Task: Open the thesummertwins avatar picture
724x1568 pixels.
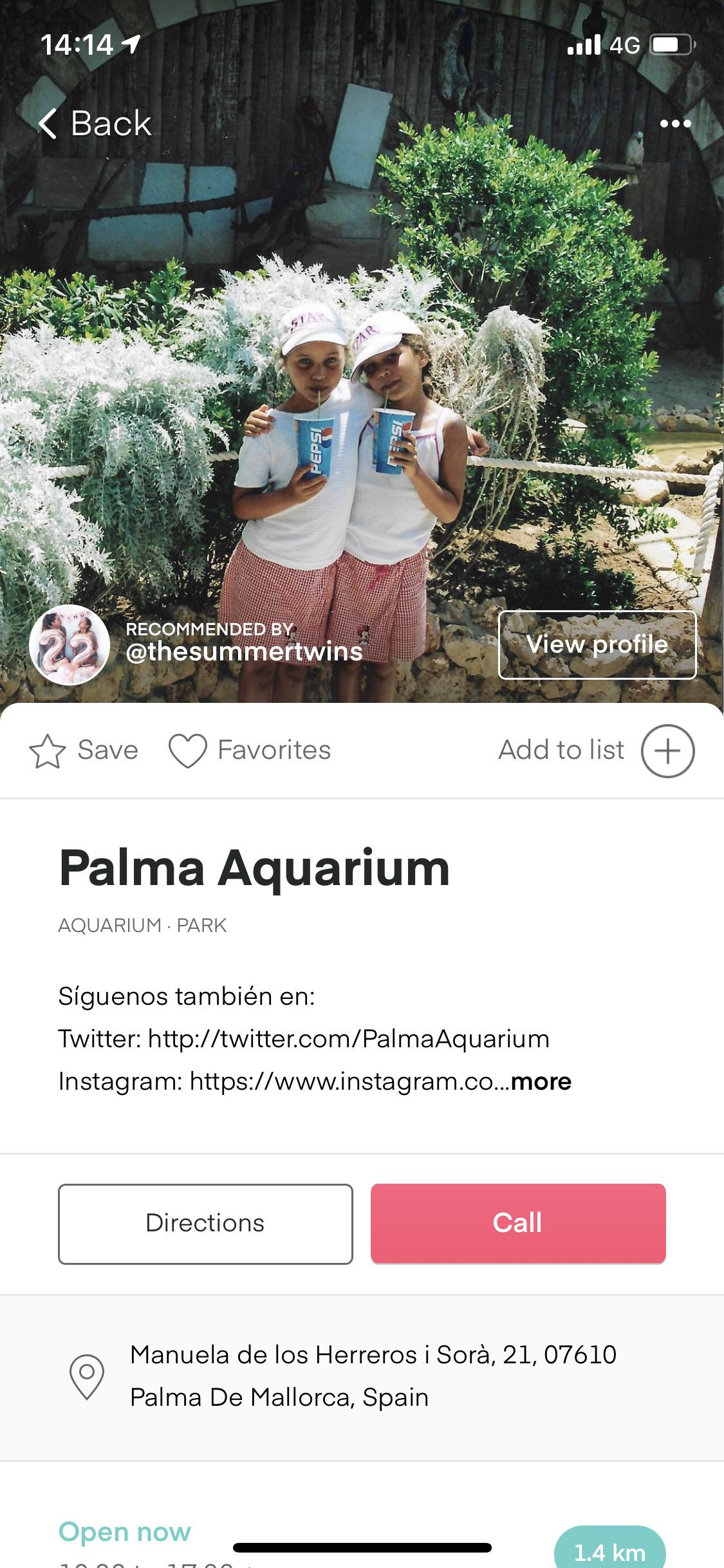Action: point(70,644)
